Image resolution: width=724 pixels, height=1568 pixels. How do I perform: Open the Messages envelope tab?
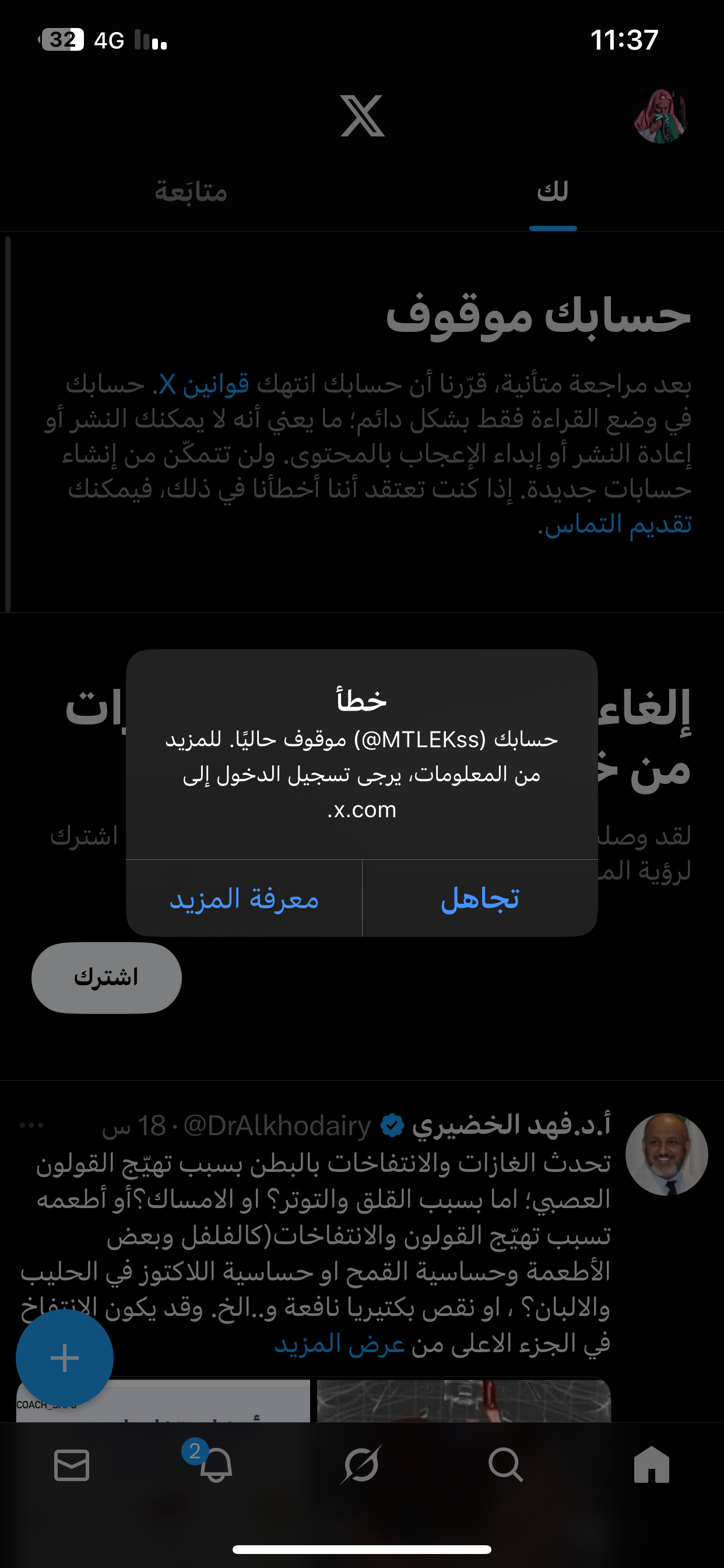[72, 1465]
